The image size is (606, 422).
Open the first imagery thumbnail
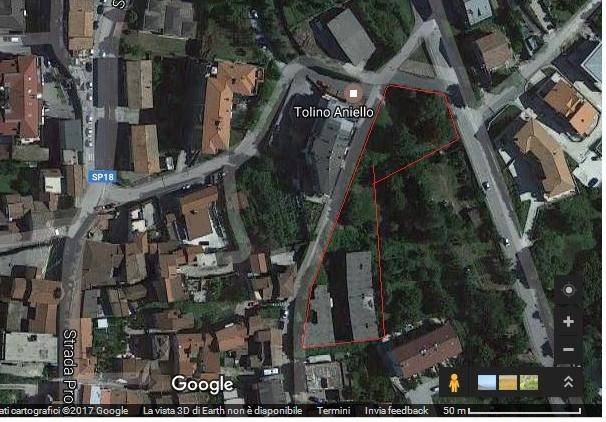point(487,383)
